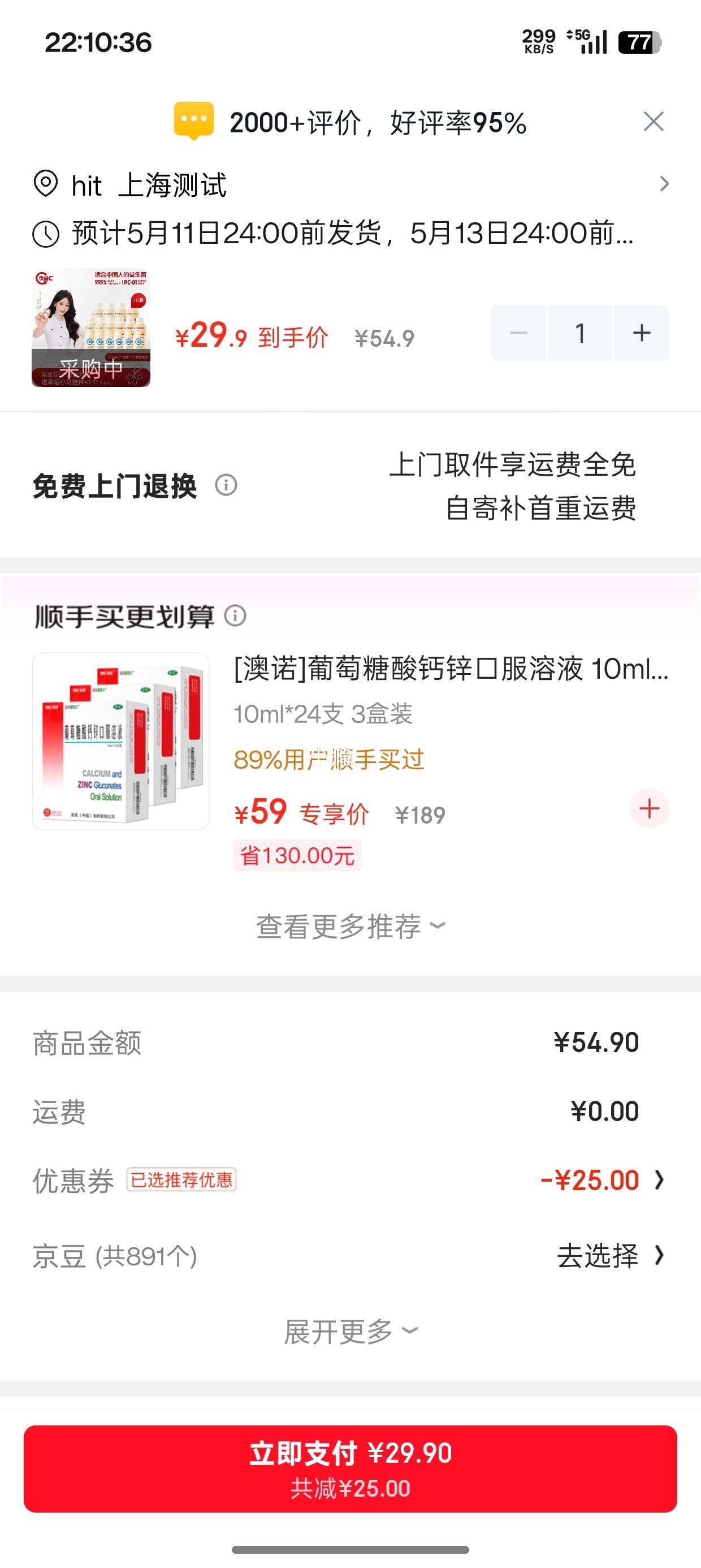Tap the info icon next to 免费上门退换

coord(226,485)
